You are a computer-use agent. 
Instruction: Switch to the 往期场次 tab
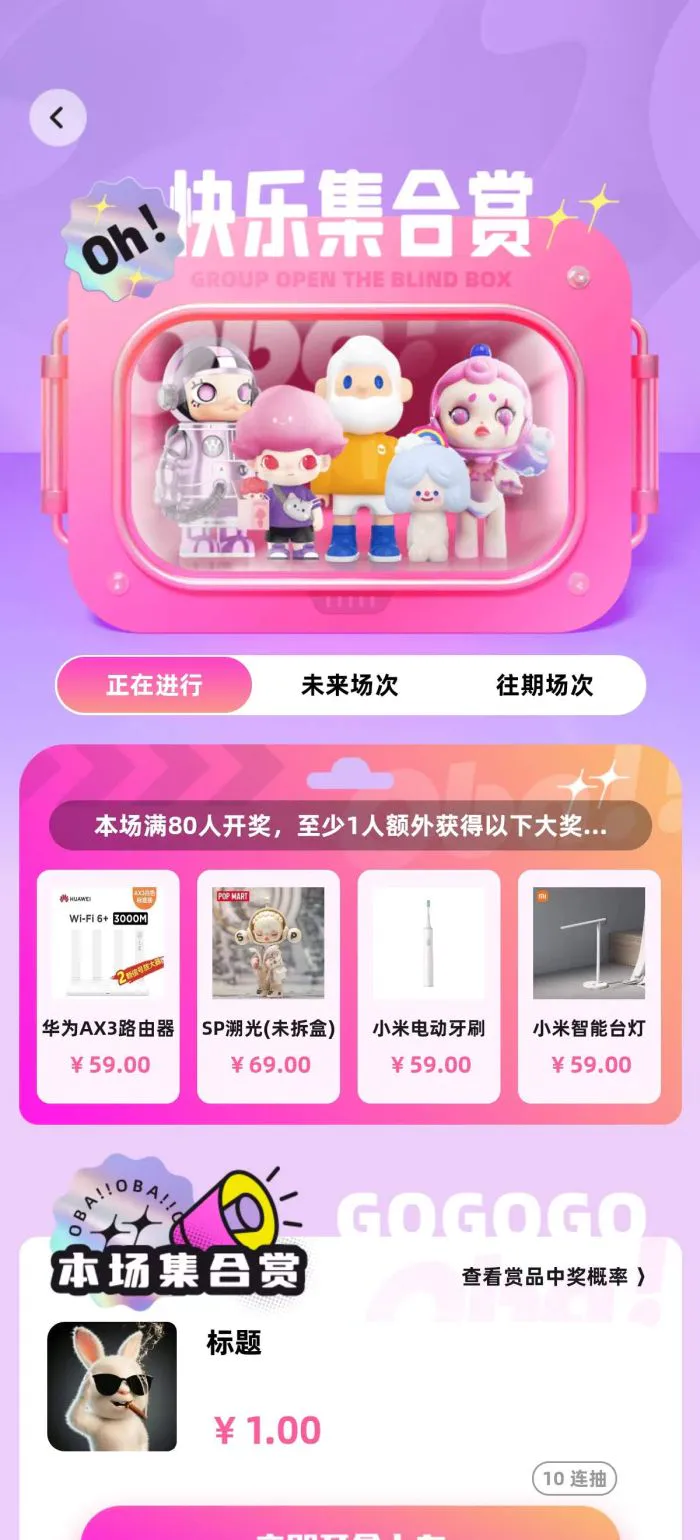(x=545, y=685)
